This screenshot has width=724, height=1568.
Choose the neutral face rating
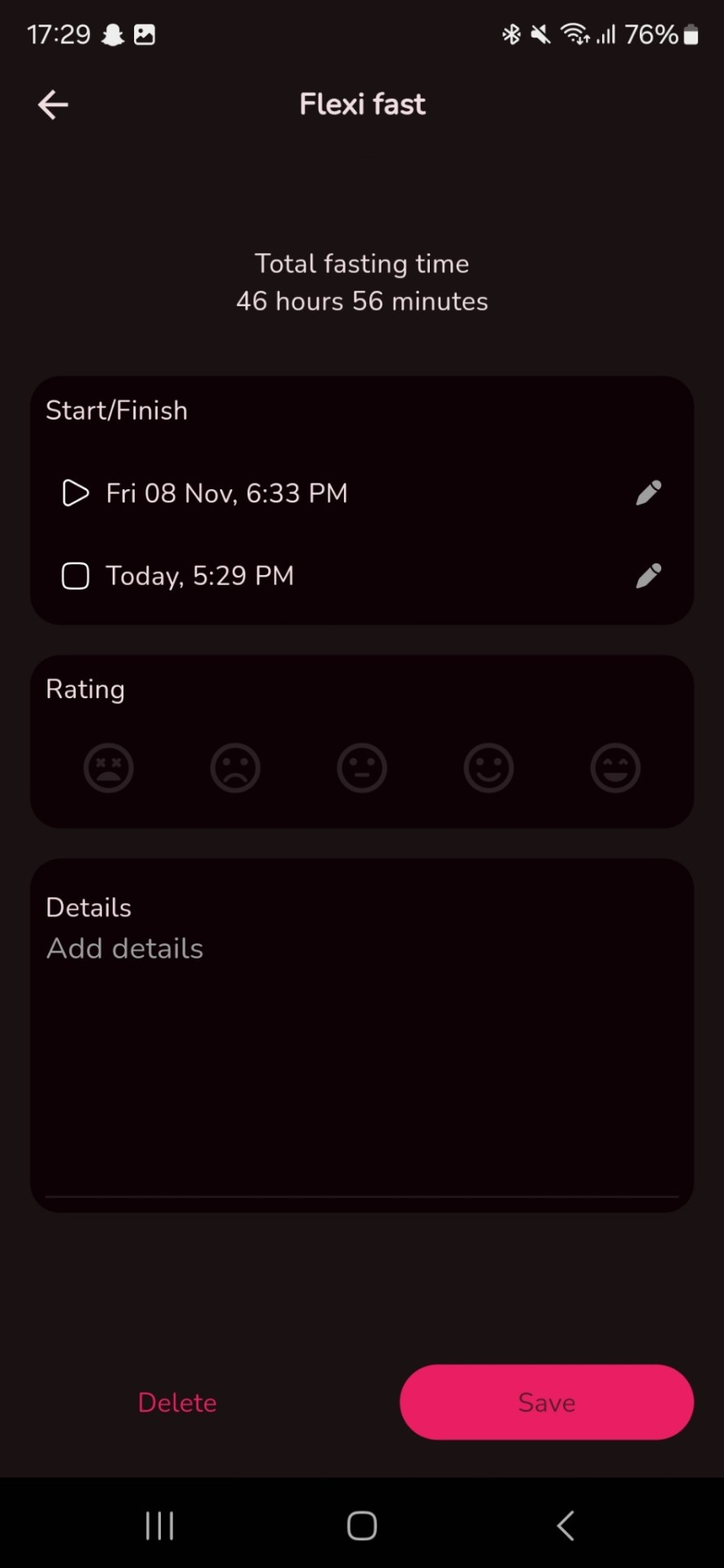(x=362, y=768)
